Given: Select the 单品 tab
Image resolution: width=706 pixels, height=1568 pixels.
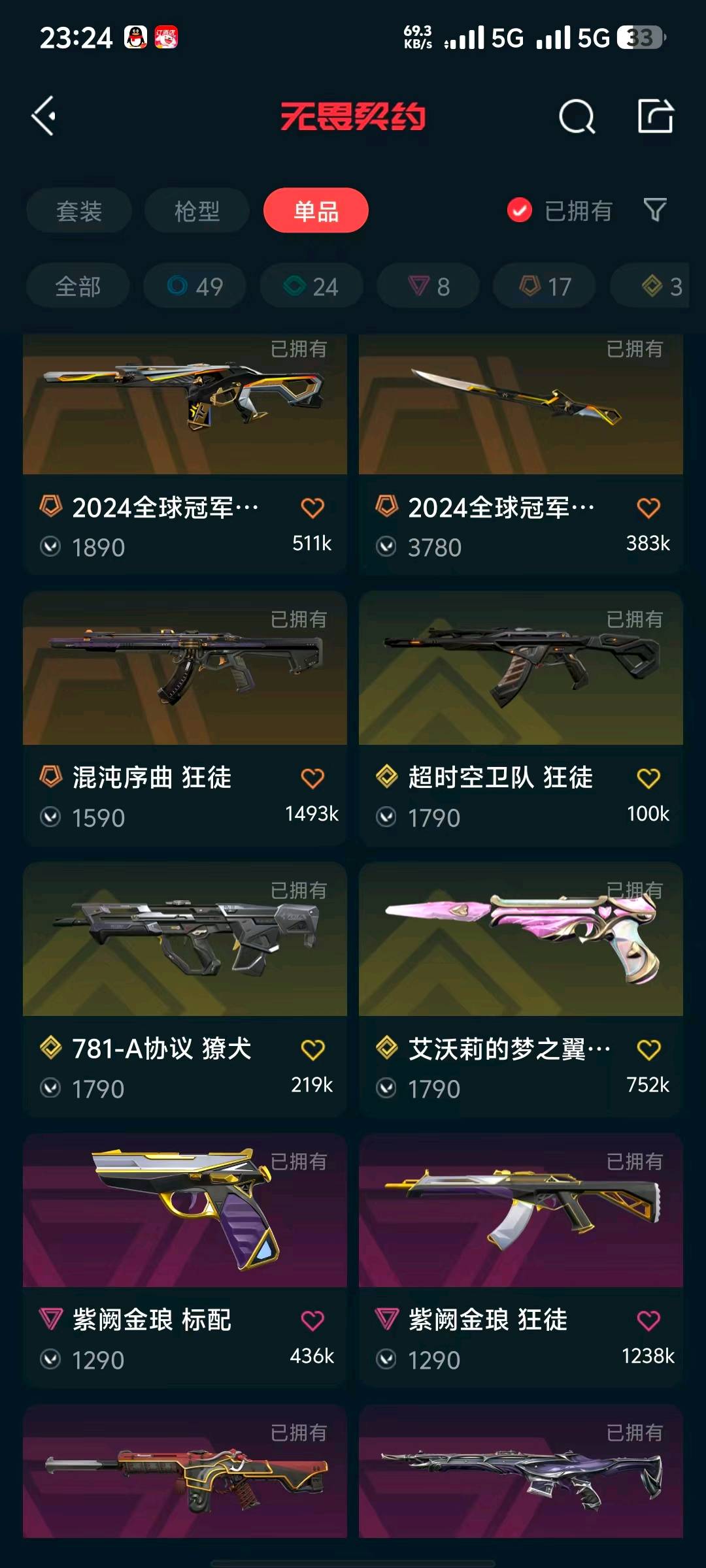Looking at the screenshot, I should coord(316,210).
